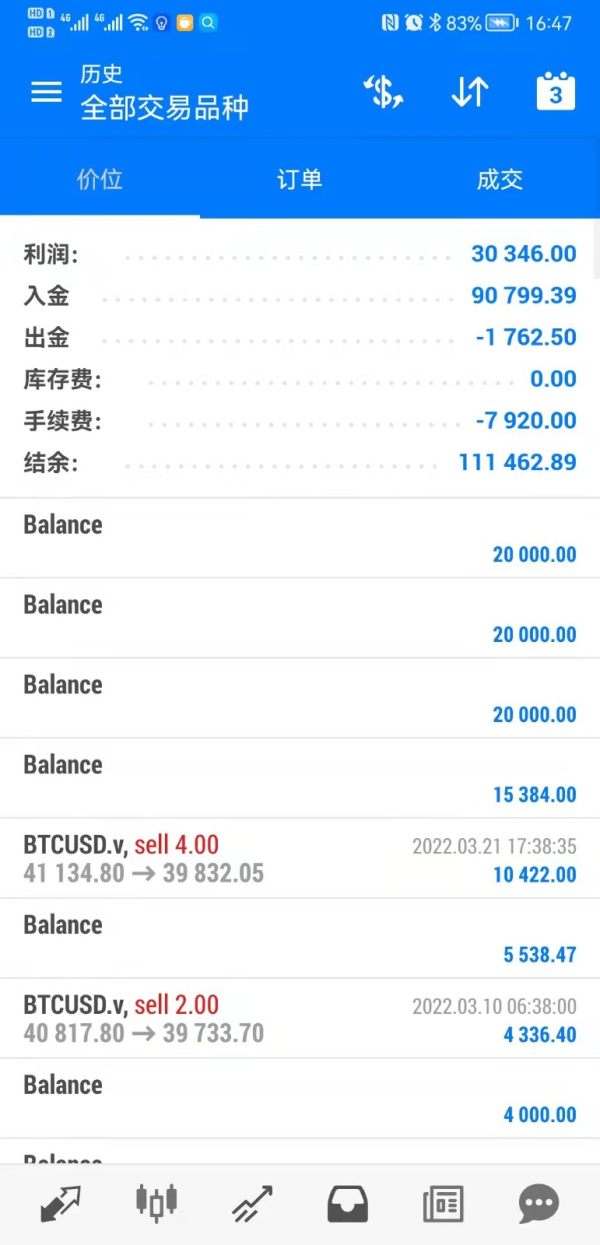Image resolution: width=600 pixels, height=1245 pixels.
Task: Go to the chat messages tab
Action: coord(539,1204)
